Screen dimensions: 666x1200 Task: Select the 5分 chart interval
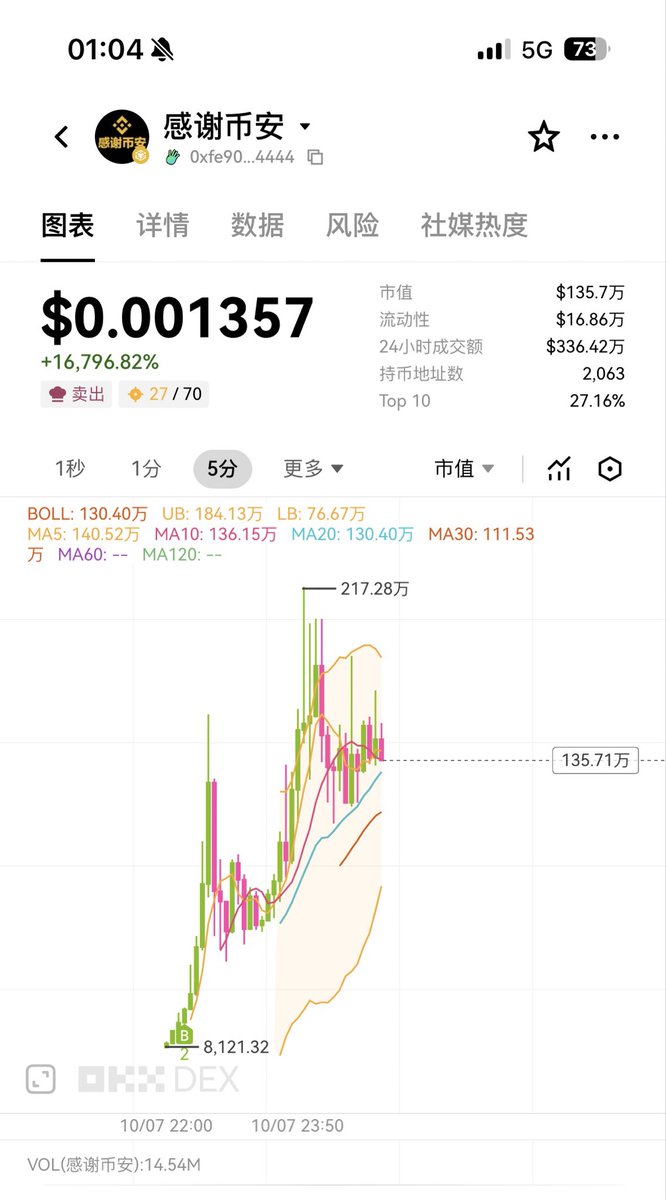click(x=222, y=468)
